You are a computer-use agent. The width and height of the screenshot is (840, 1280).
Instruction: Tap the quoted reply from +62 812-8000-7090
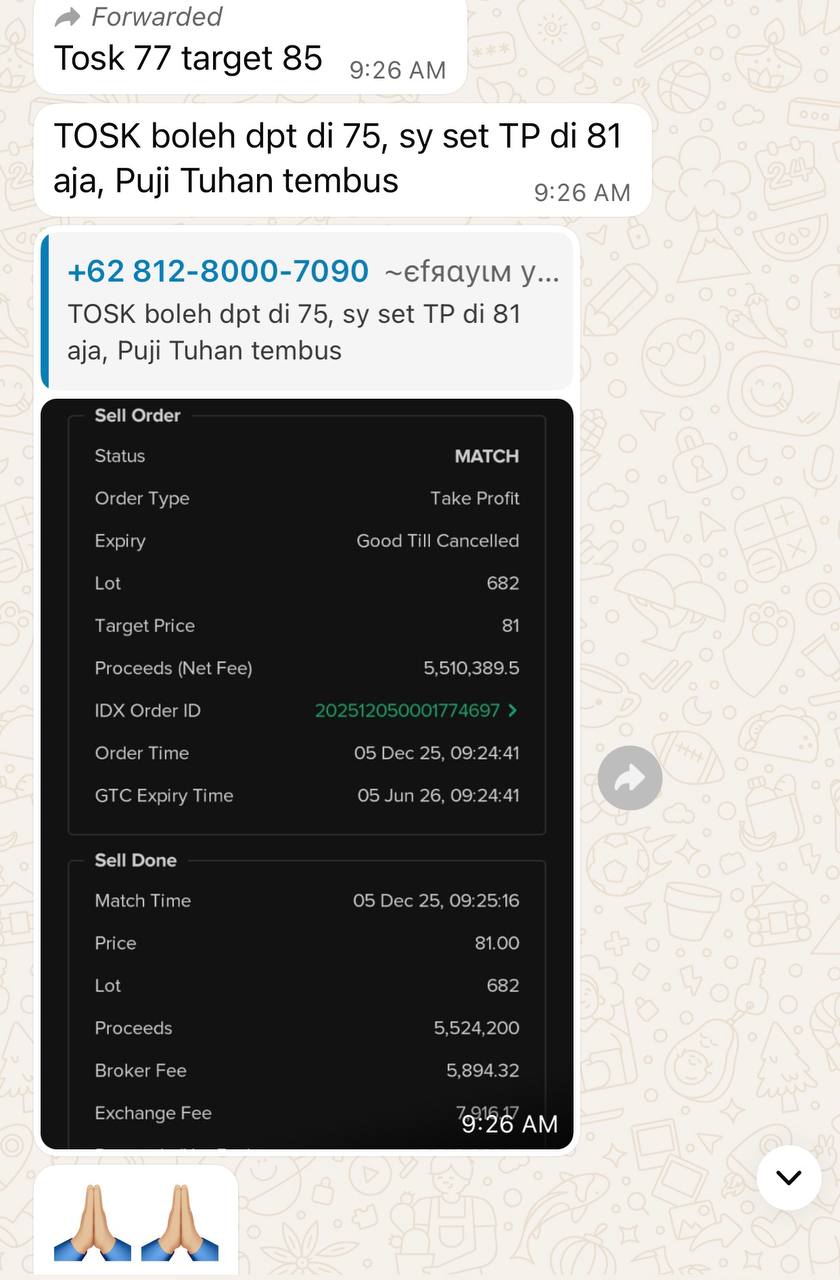pyautogui.click(x=310, y=311)
